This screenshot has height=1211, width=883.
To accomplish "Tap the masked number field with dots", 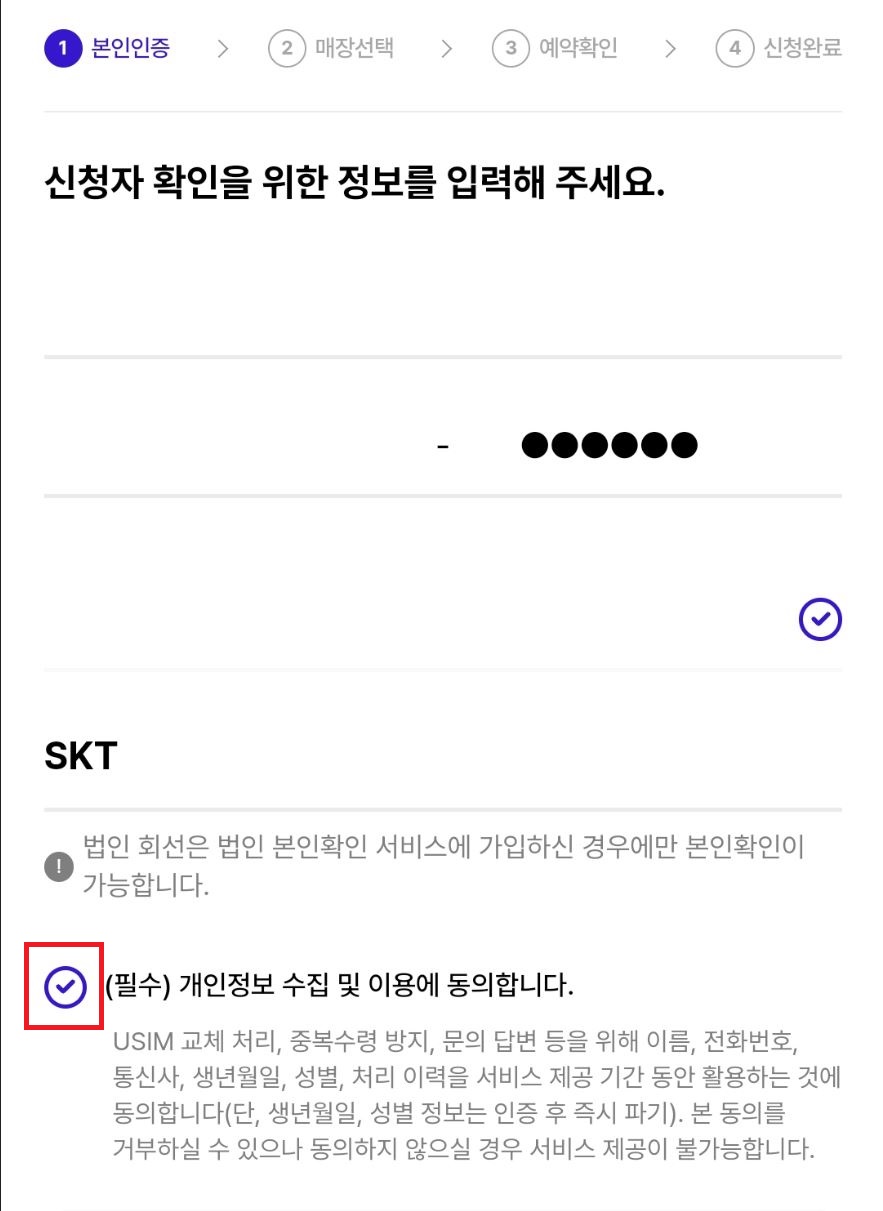I will (609, 445).
